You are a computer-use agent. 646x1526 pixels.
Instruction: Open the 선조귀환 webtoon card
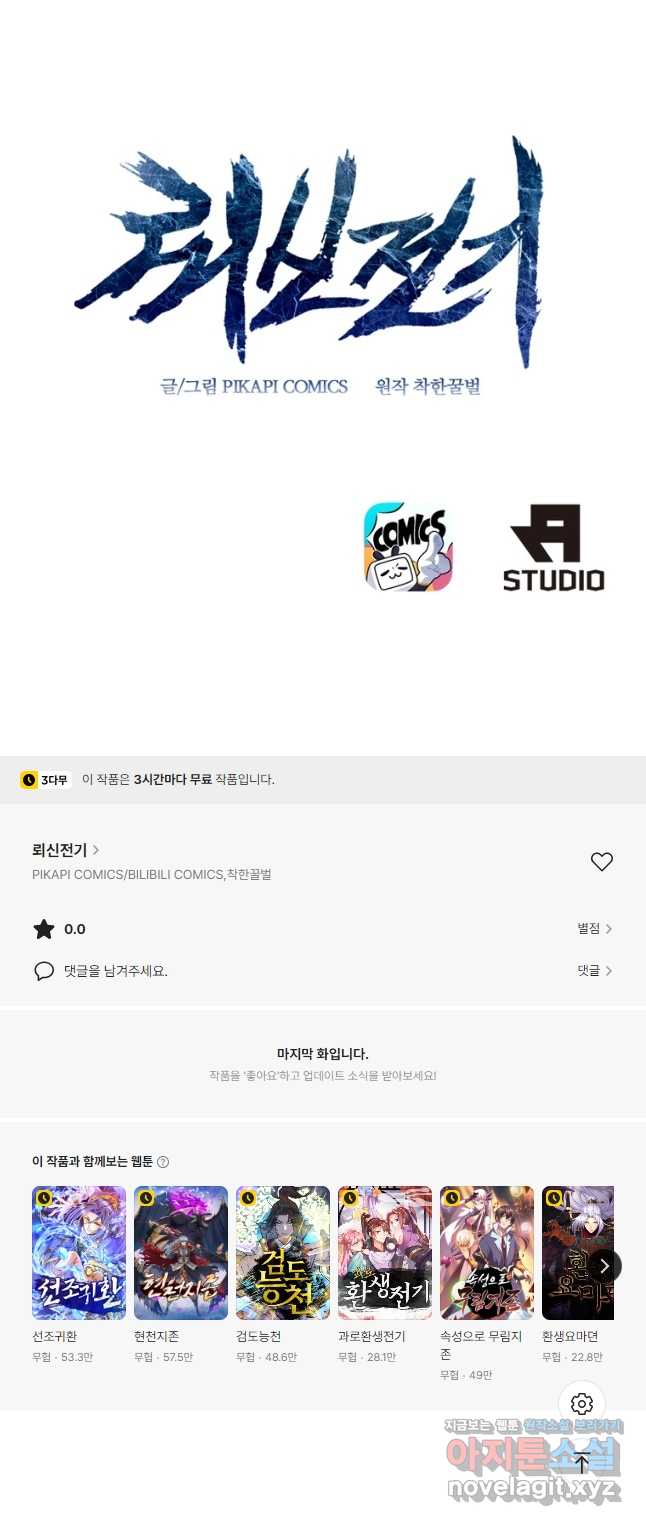tap(79, 1253)
